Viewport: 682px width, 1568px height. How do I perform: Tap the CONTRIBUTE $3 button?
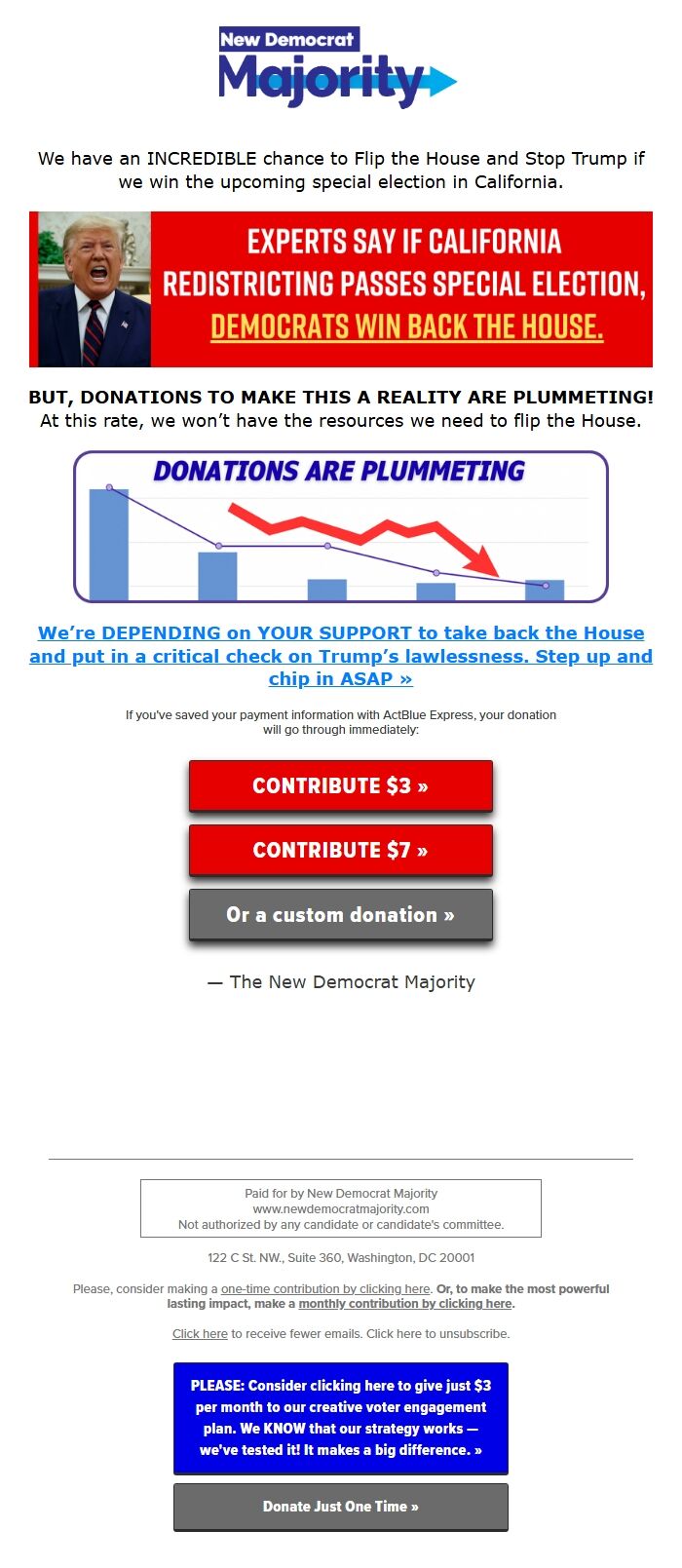coord(341,785)
